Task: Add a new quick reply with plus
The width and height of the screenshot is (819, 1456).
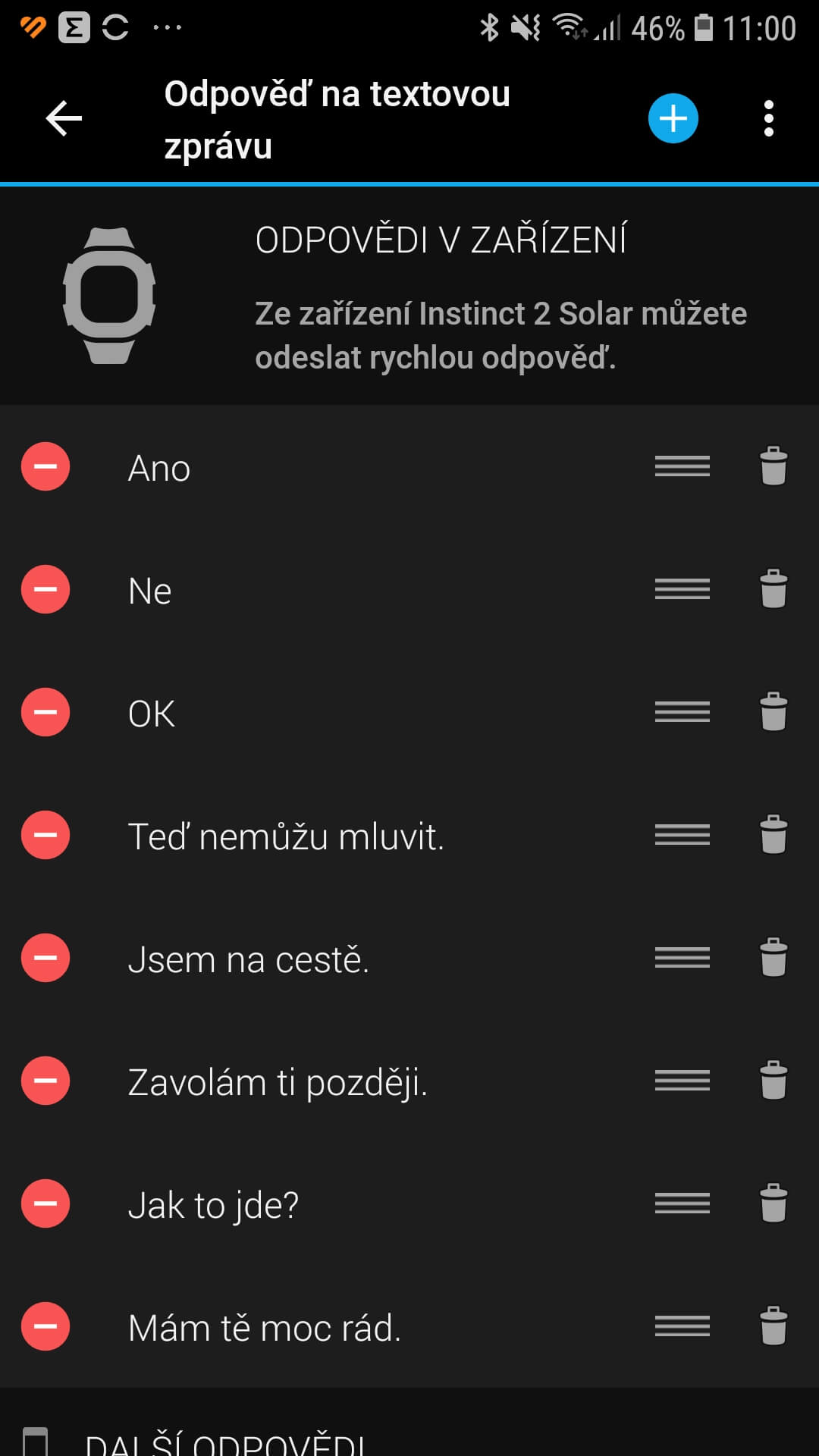Action: pyautogui.click(x=673, y=119)
